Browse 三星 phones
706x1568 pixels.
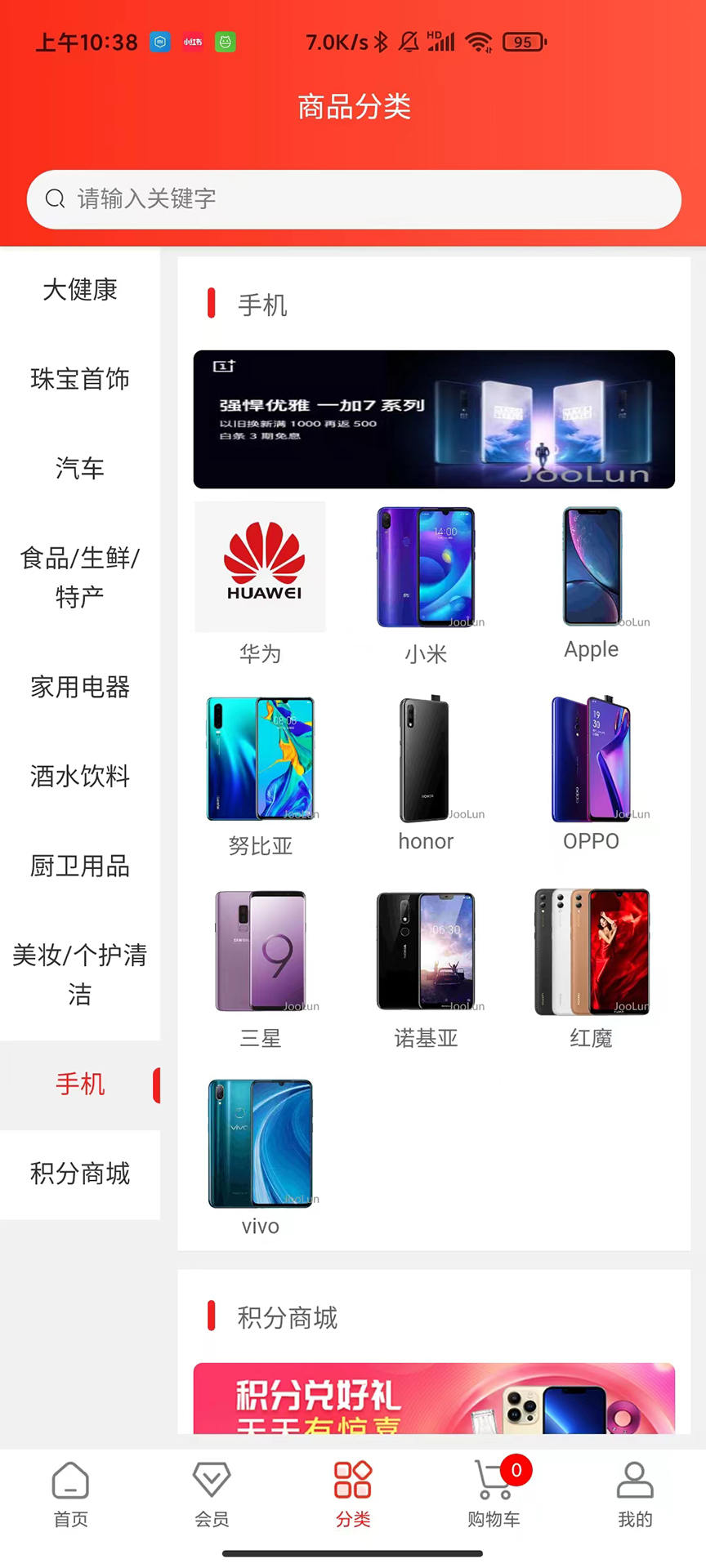[x=261, y=966]
